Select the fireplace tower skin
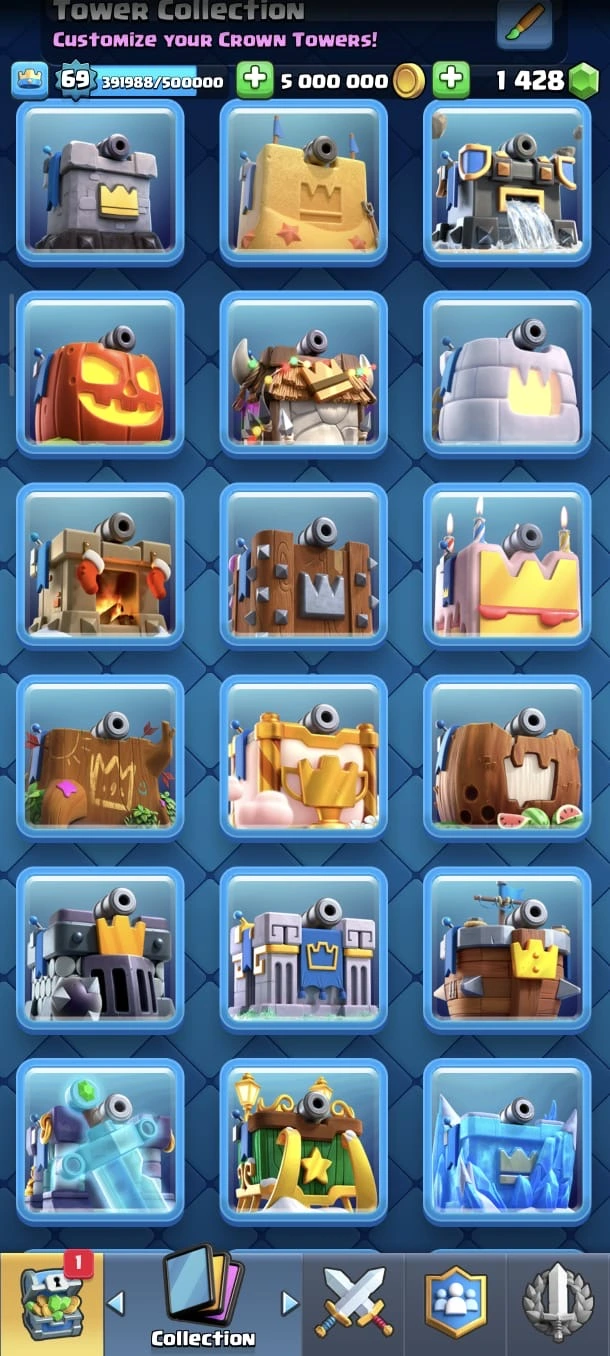This screenshot has height=1356, width=610. [101, 566]
